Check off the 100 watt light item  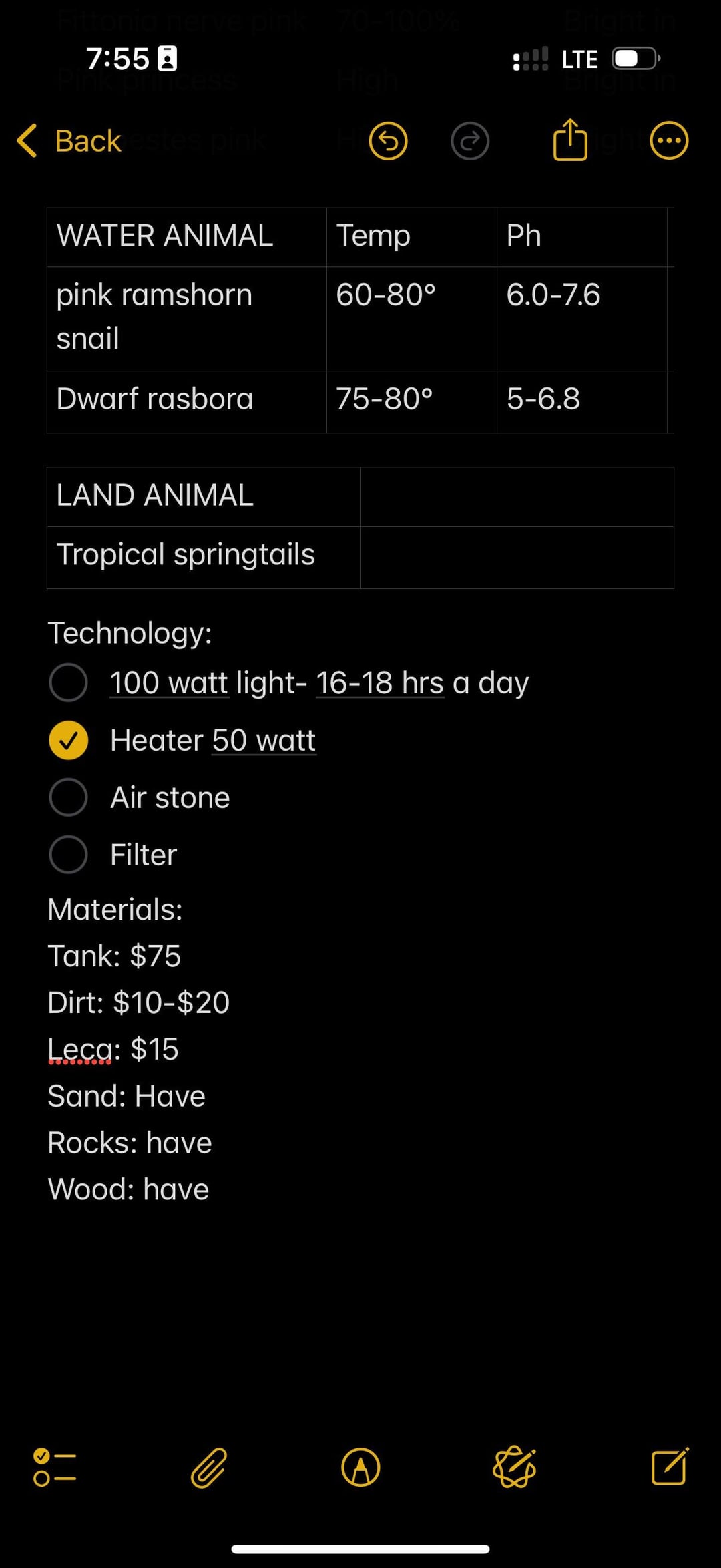(68, 682)
